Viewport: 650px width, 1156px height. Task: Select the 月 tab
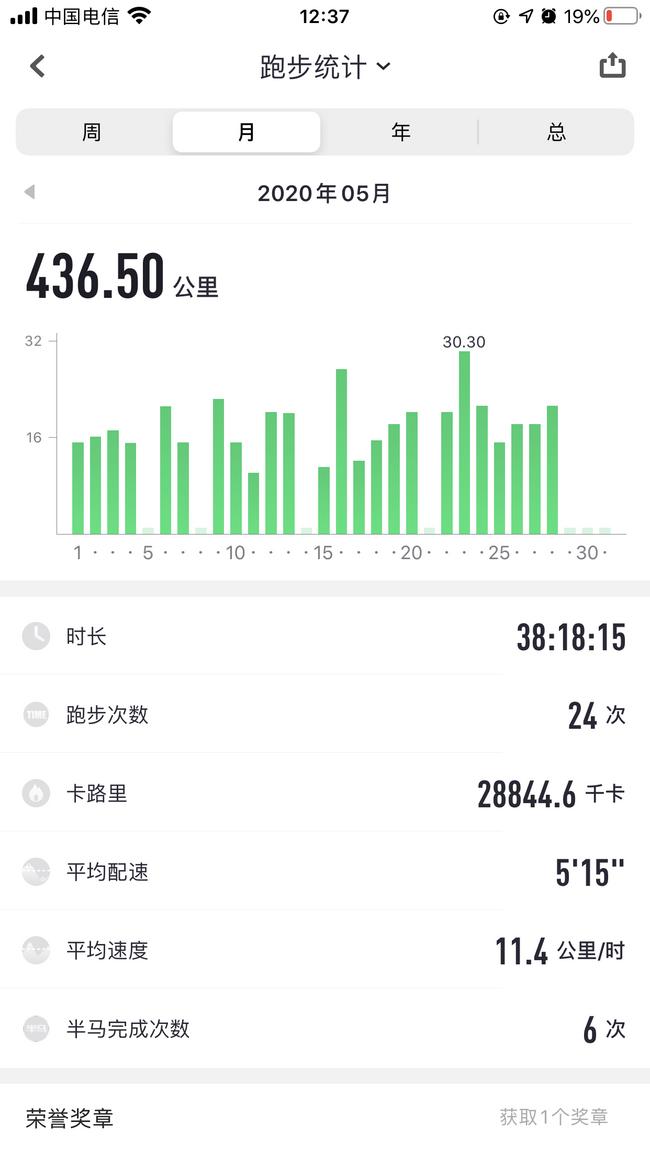246,132
